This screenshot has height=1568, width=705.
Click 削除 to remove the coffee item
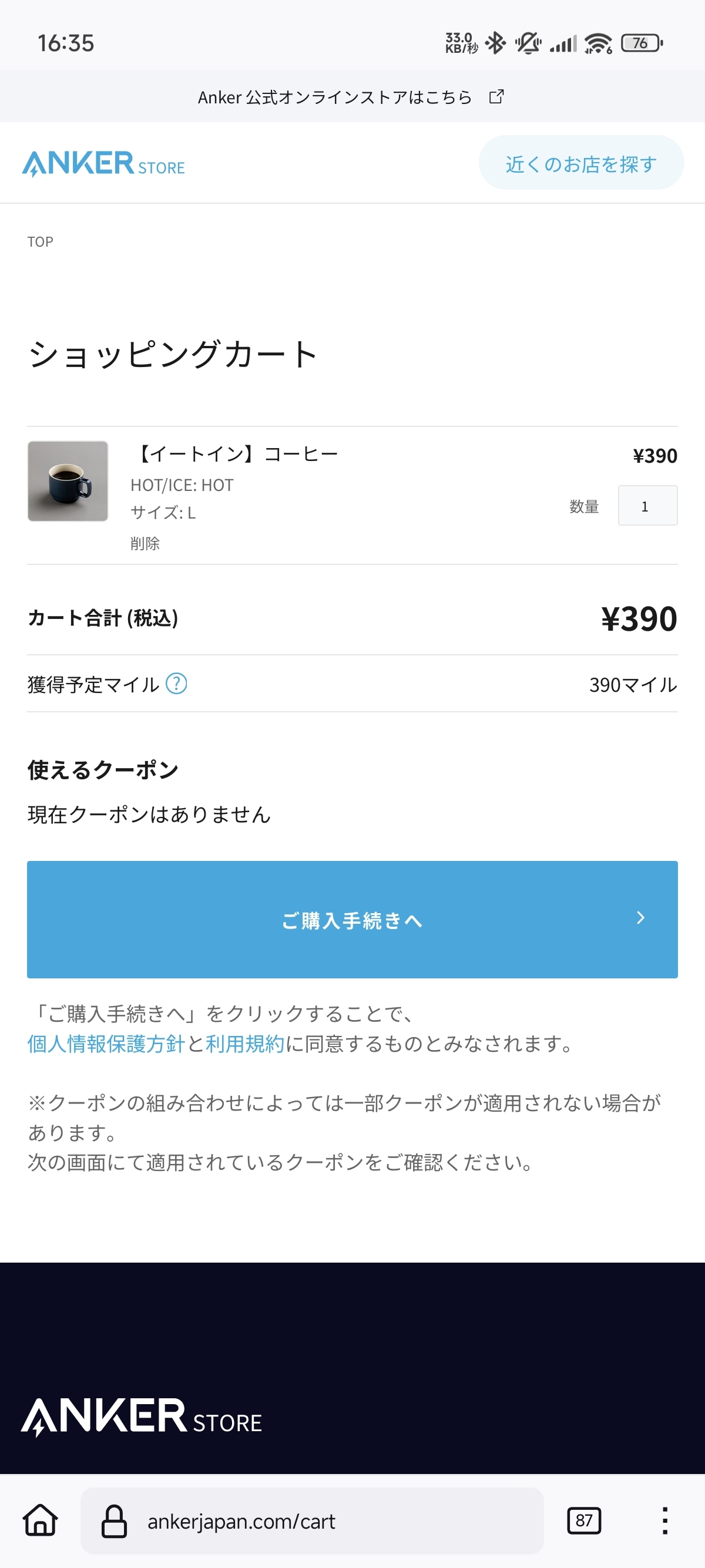click(x=146, y=544)
